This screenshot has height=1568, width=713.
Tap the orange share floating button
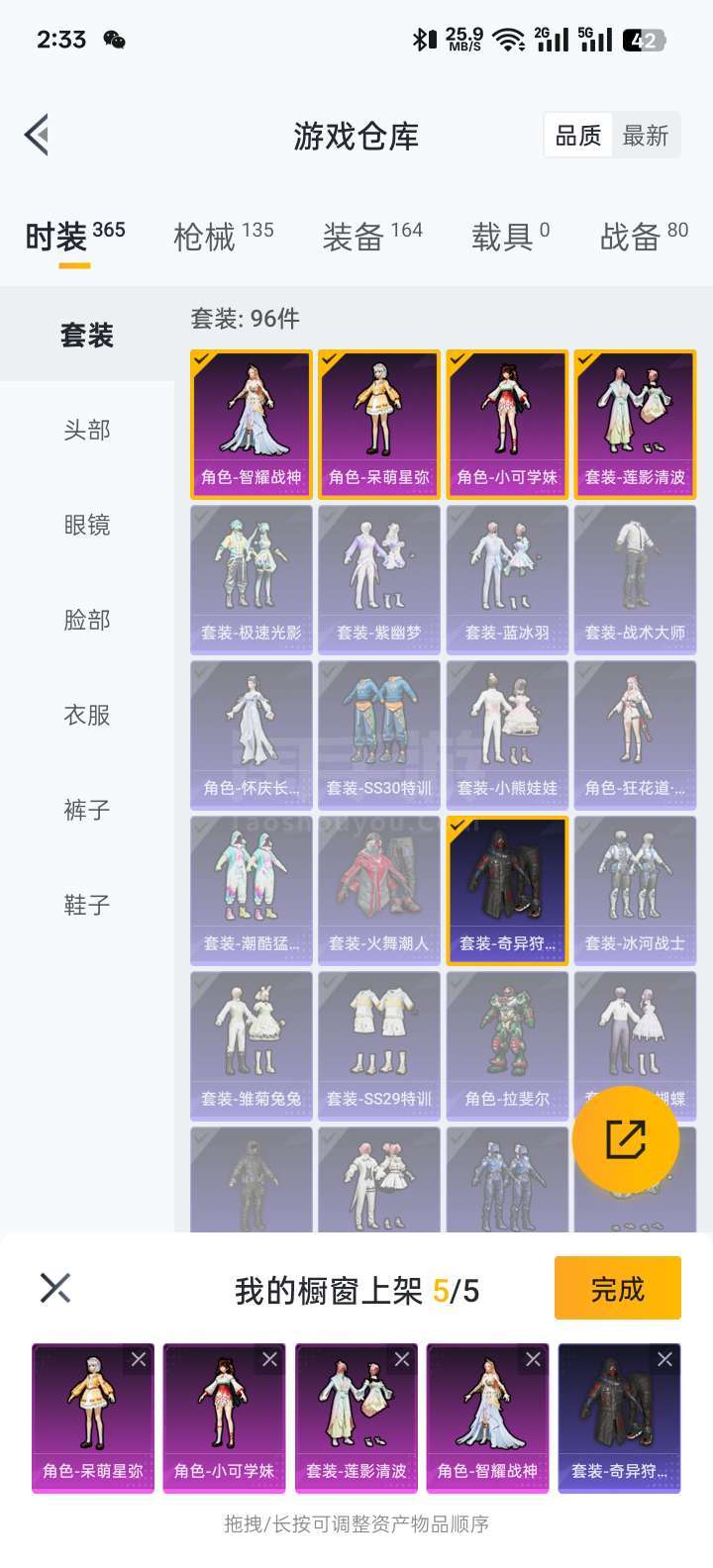pos(626,1139)
